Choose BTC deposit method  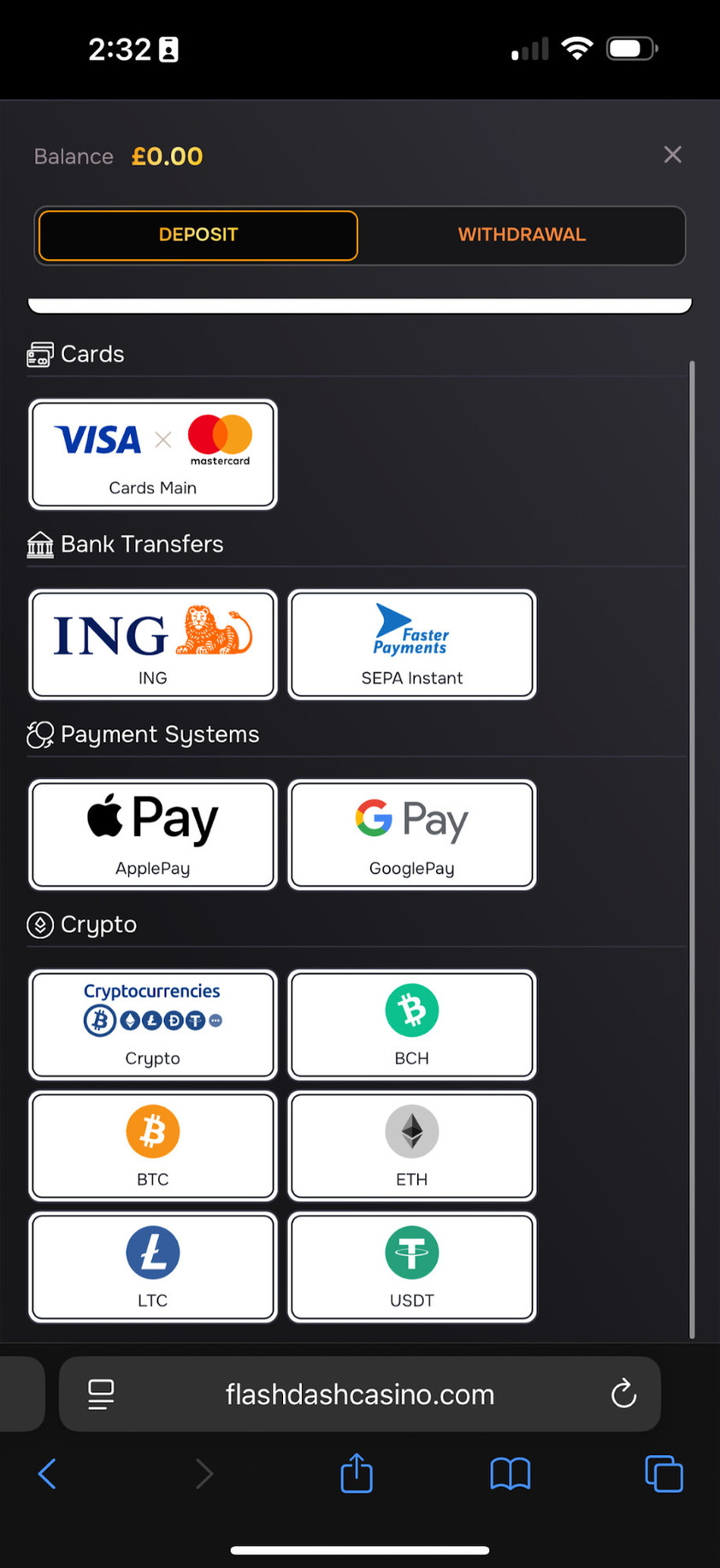[153, 1146]
